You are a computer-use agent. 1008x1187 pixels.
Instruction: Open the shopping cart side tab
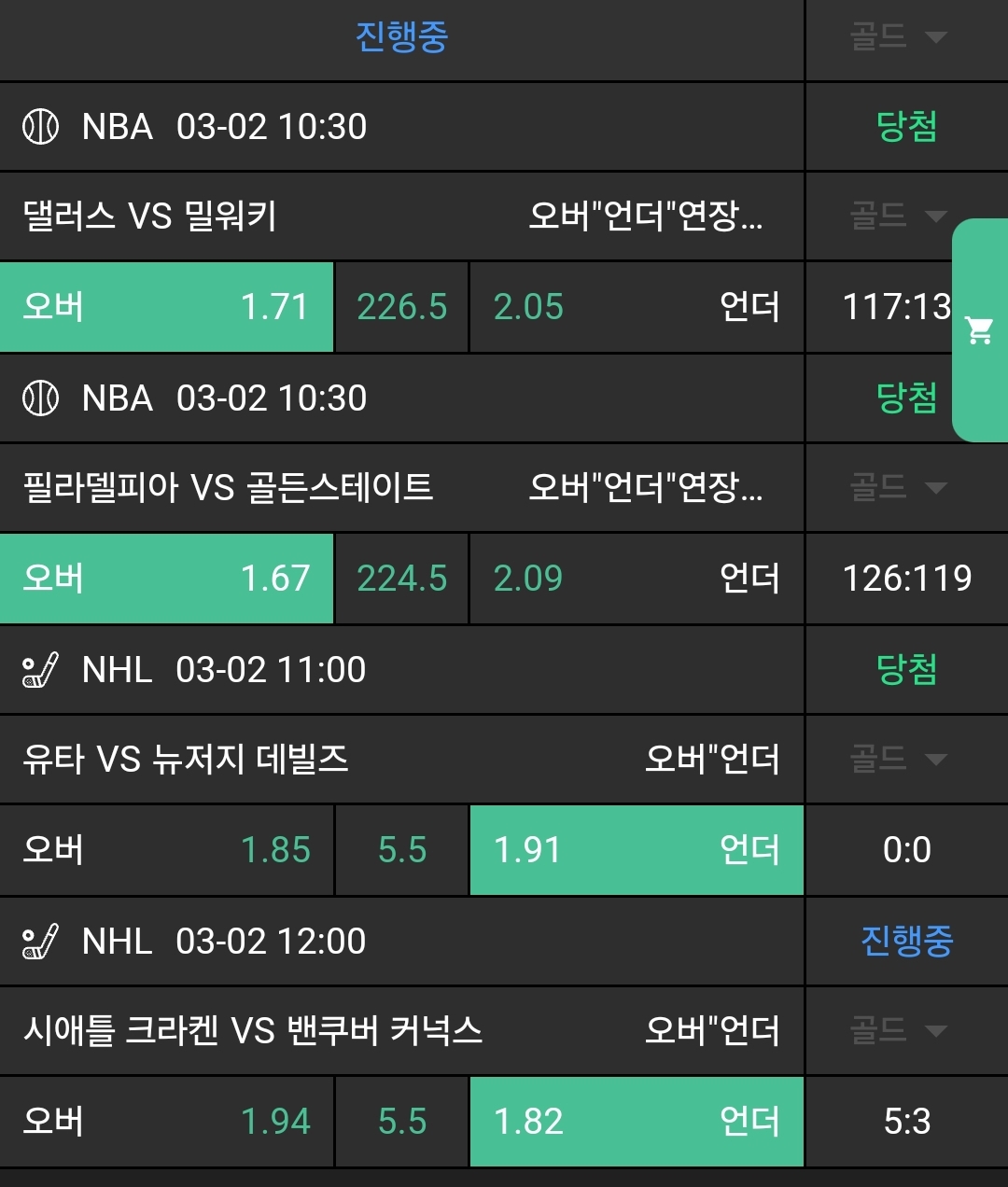(x=980, y=330)
